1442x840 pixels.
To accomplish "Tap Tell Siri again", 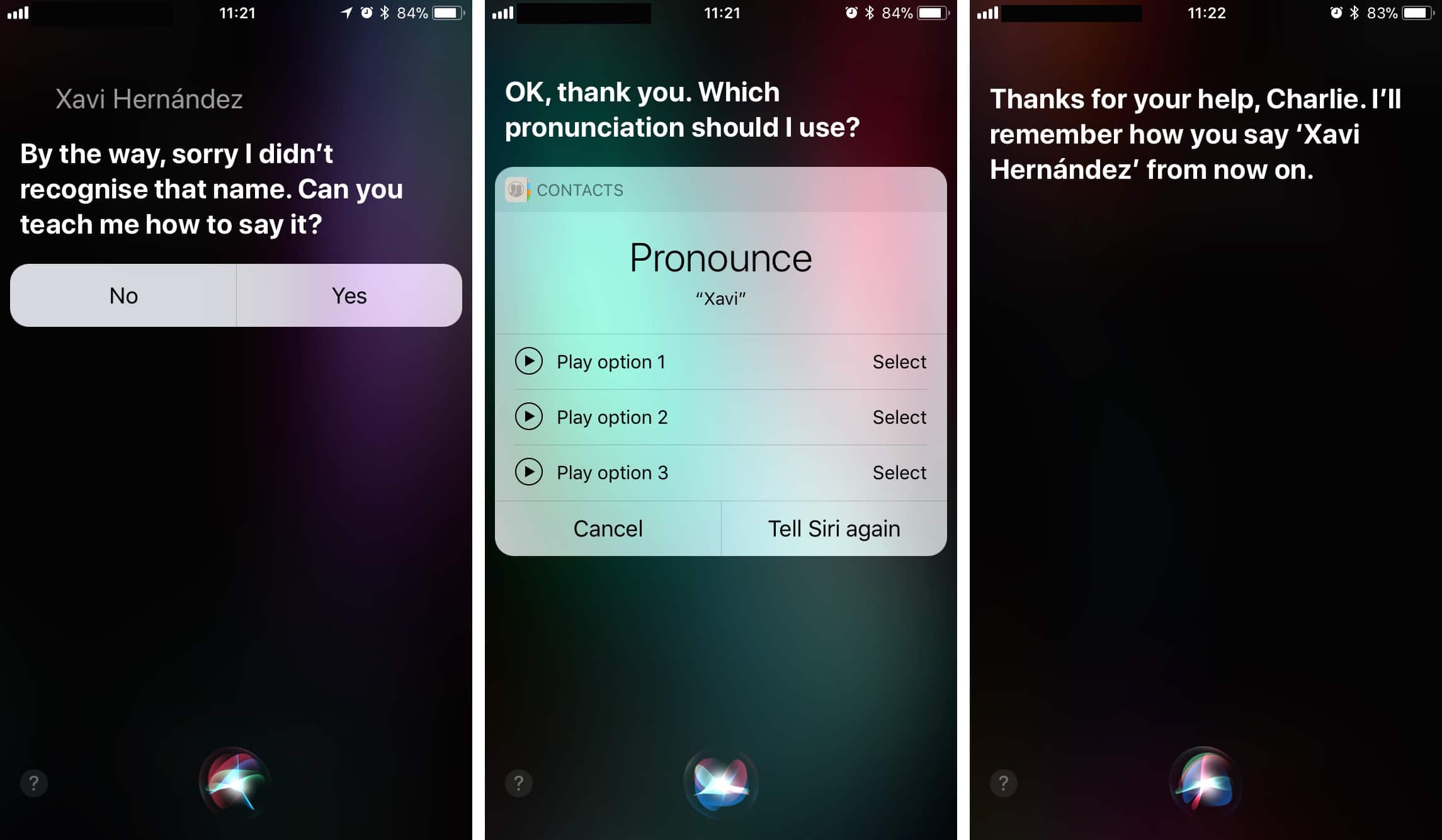I will click(x=834, y=528).
